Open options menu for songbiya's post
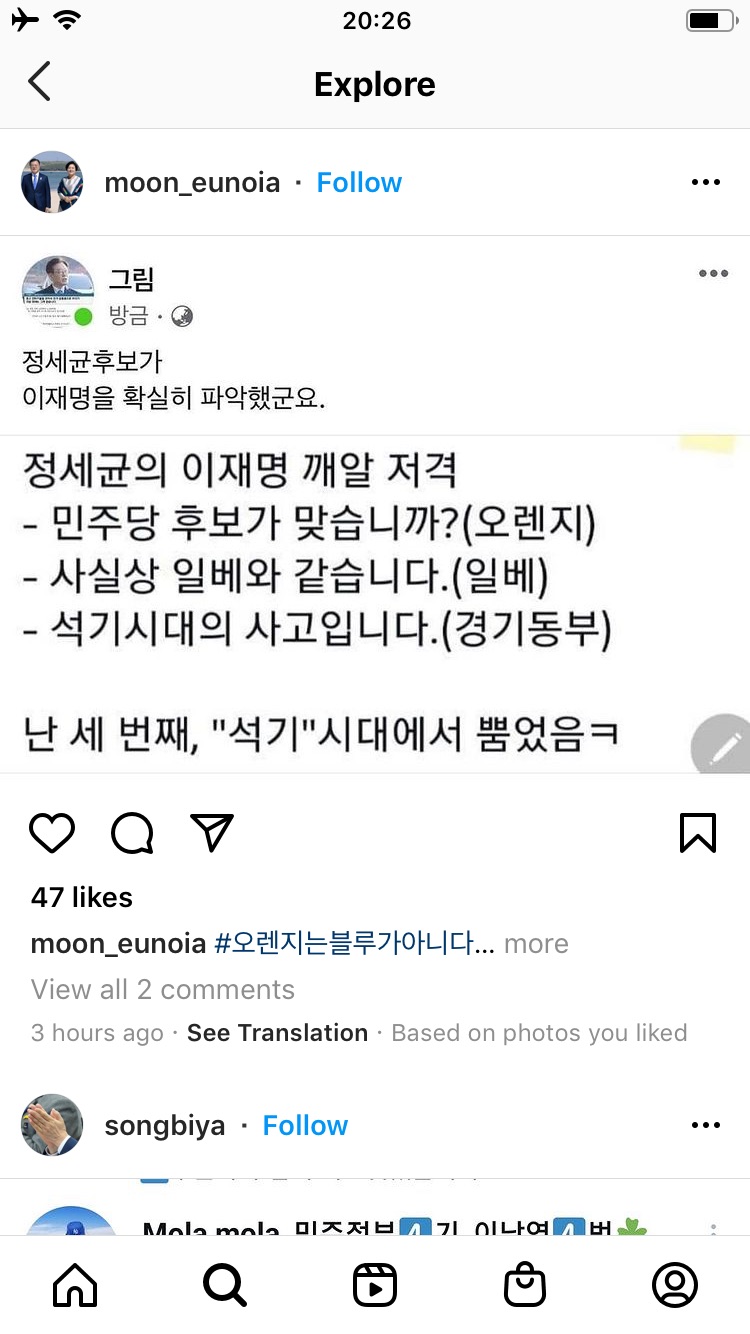750x1334 pixels. (x=705, y=1125)
